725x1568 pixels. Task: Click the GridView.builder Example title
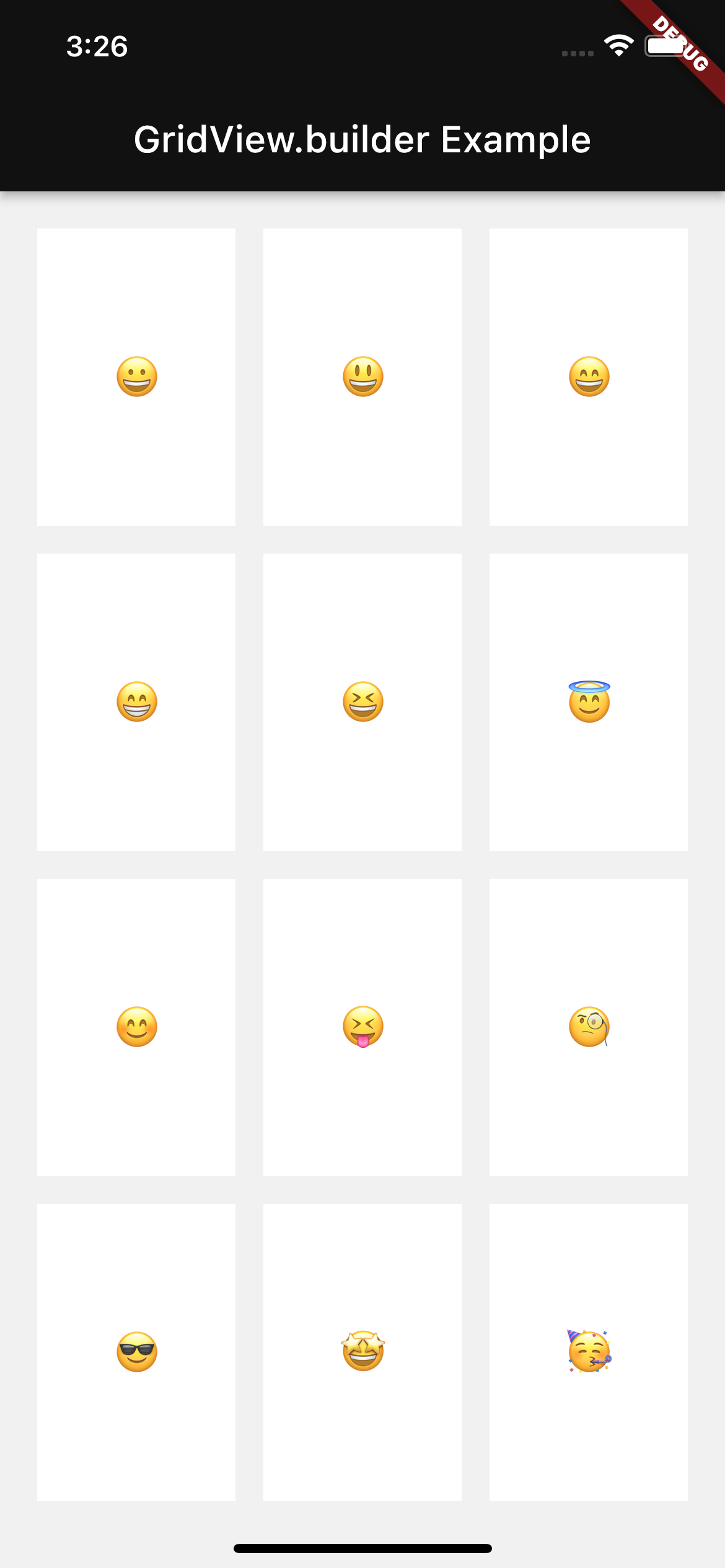point(362,139)
